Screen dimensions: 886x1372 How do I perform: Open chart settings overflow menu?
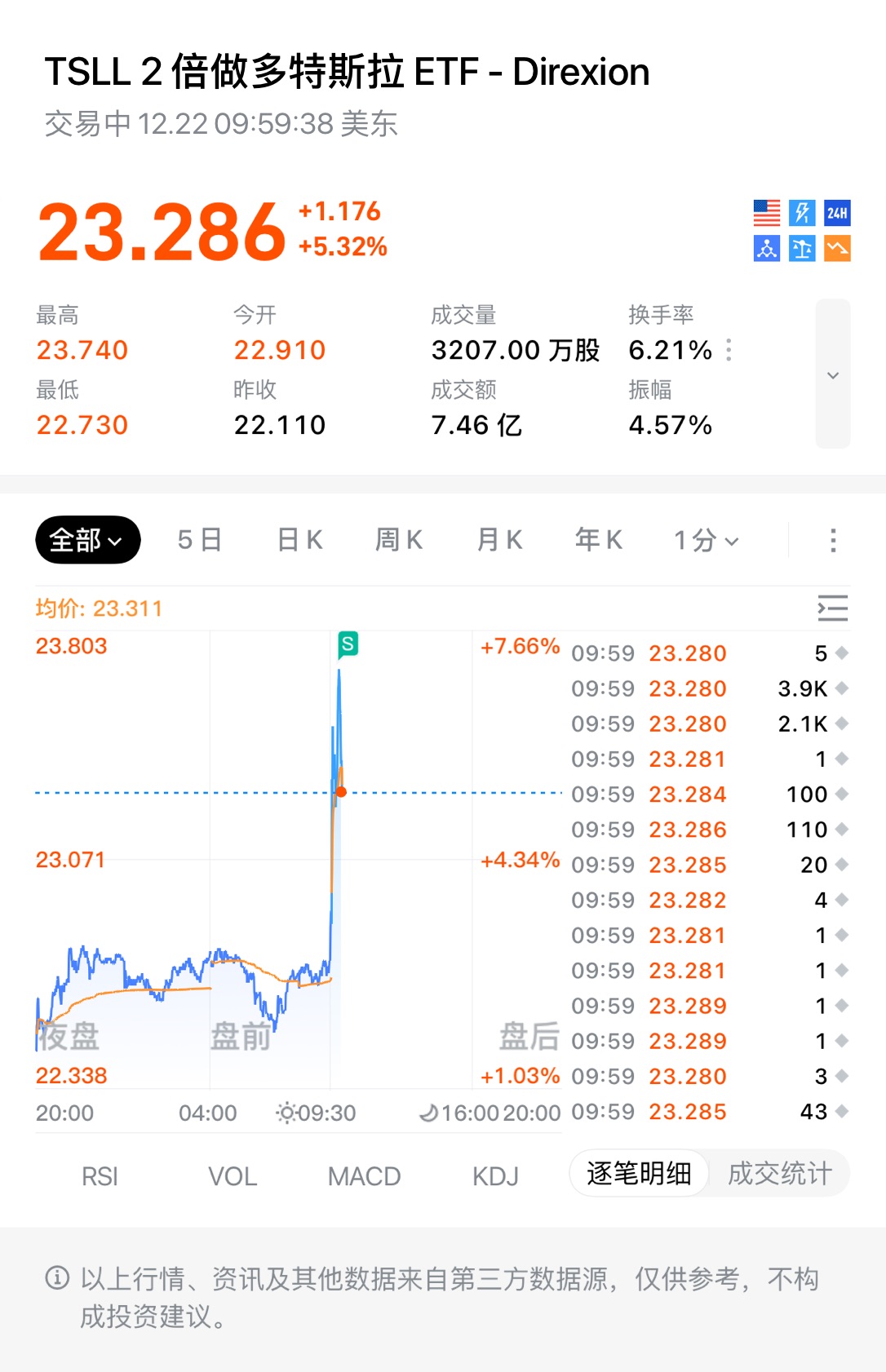(x=832, y=540)
